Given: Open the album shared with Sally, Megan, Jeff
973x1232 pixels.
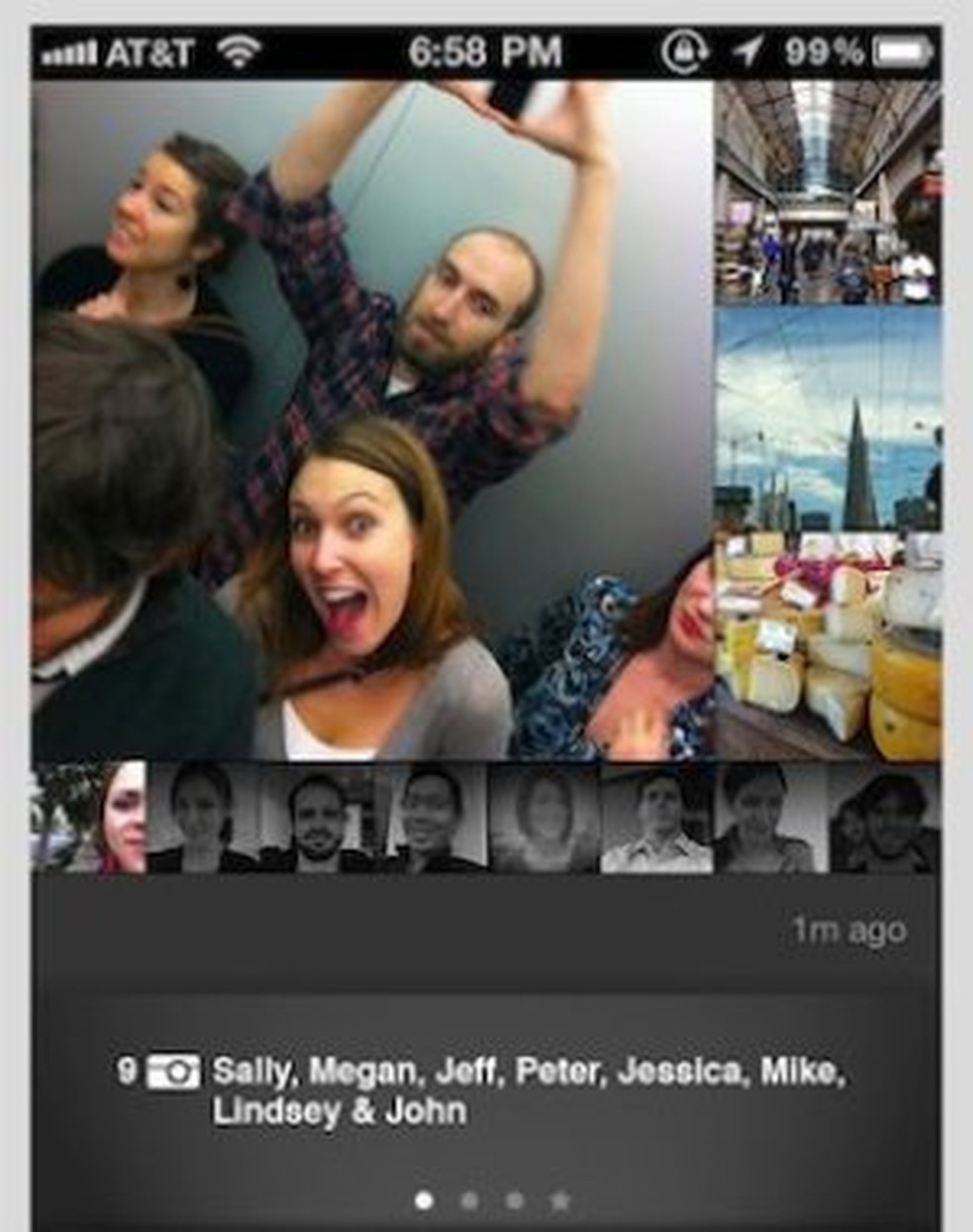Looking at the screenshot, I should point(528,1091).
